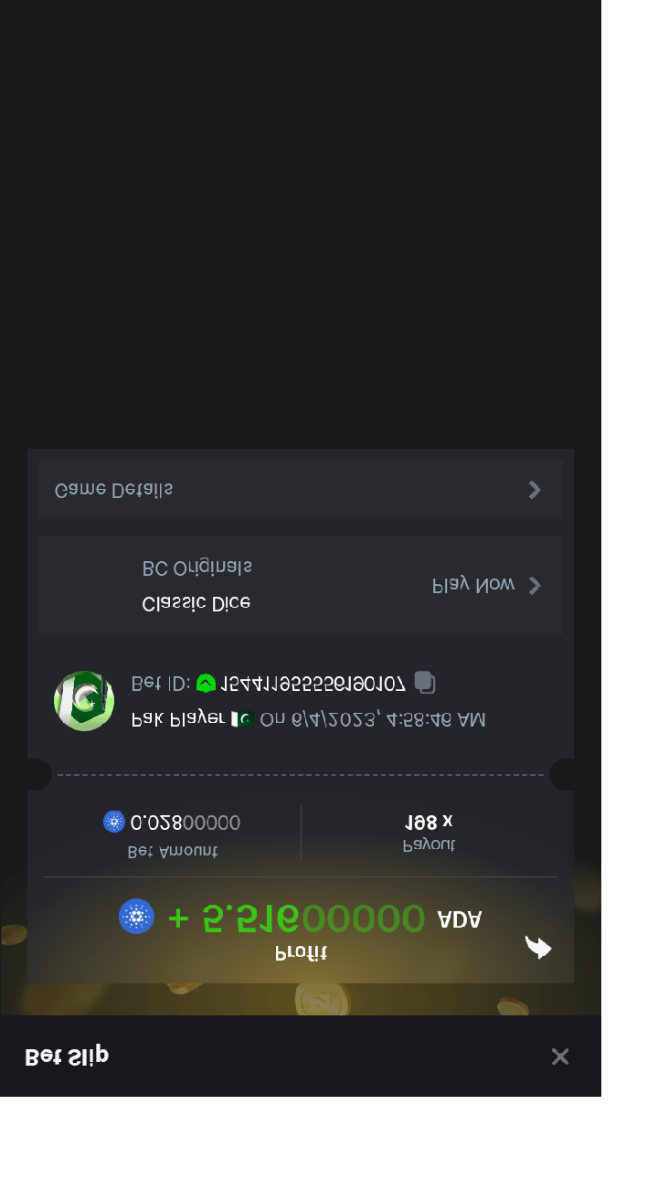
Task: Play Classic Dice now
Action: click(x=486, y=585)
